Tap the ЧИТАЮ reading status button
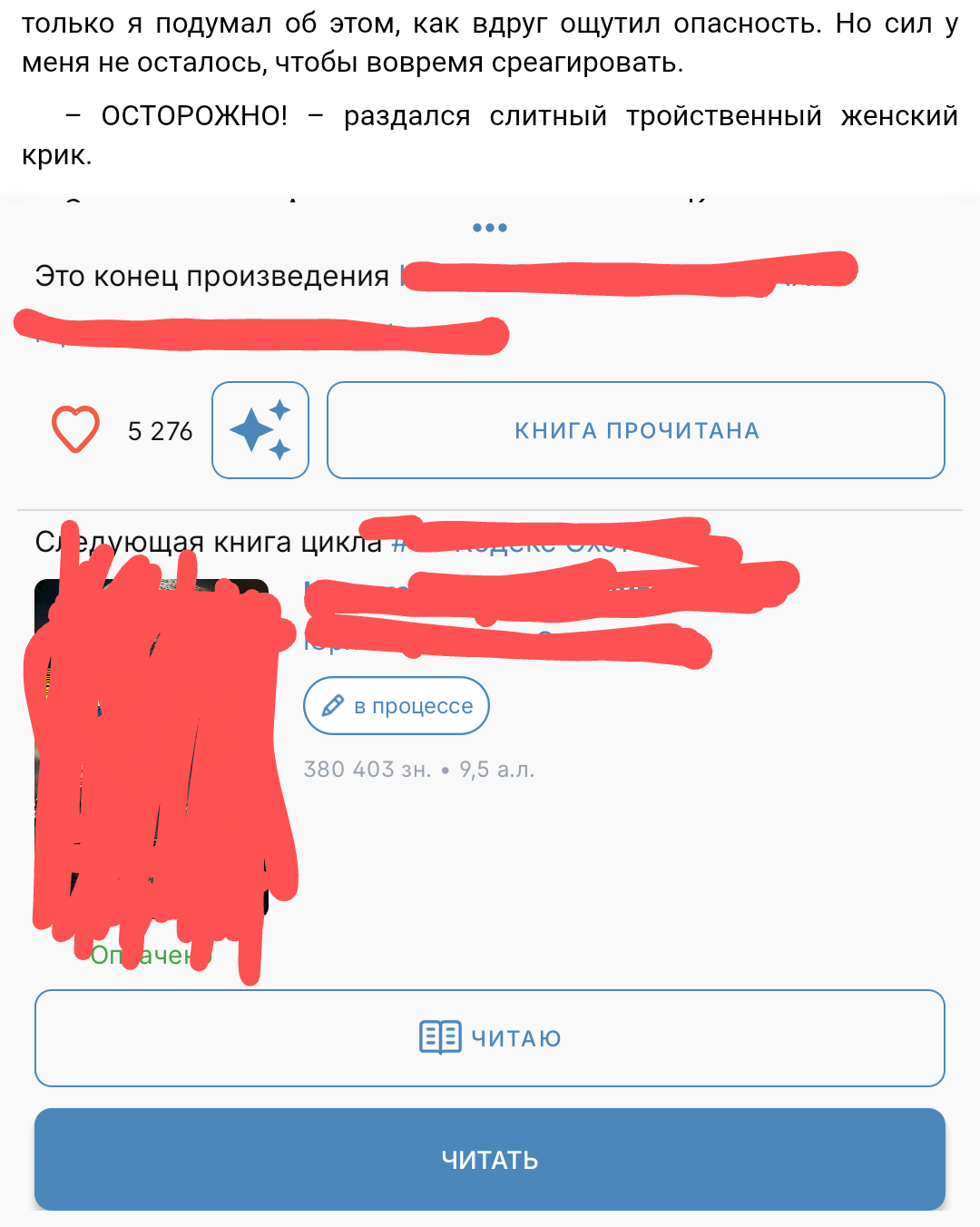Image resolution: width=980 pixels, height=1227 pixels. coord(490,1037)
